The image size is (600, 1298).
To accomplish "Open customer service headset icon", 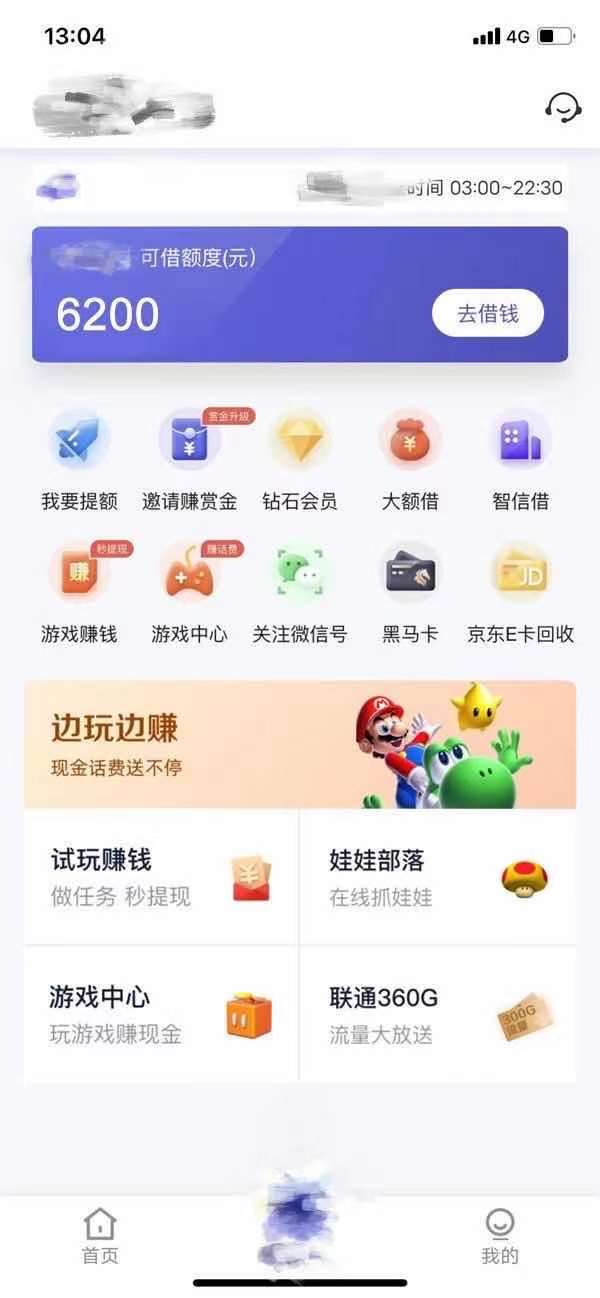I will [x=563, y=107].
